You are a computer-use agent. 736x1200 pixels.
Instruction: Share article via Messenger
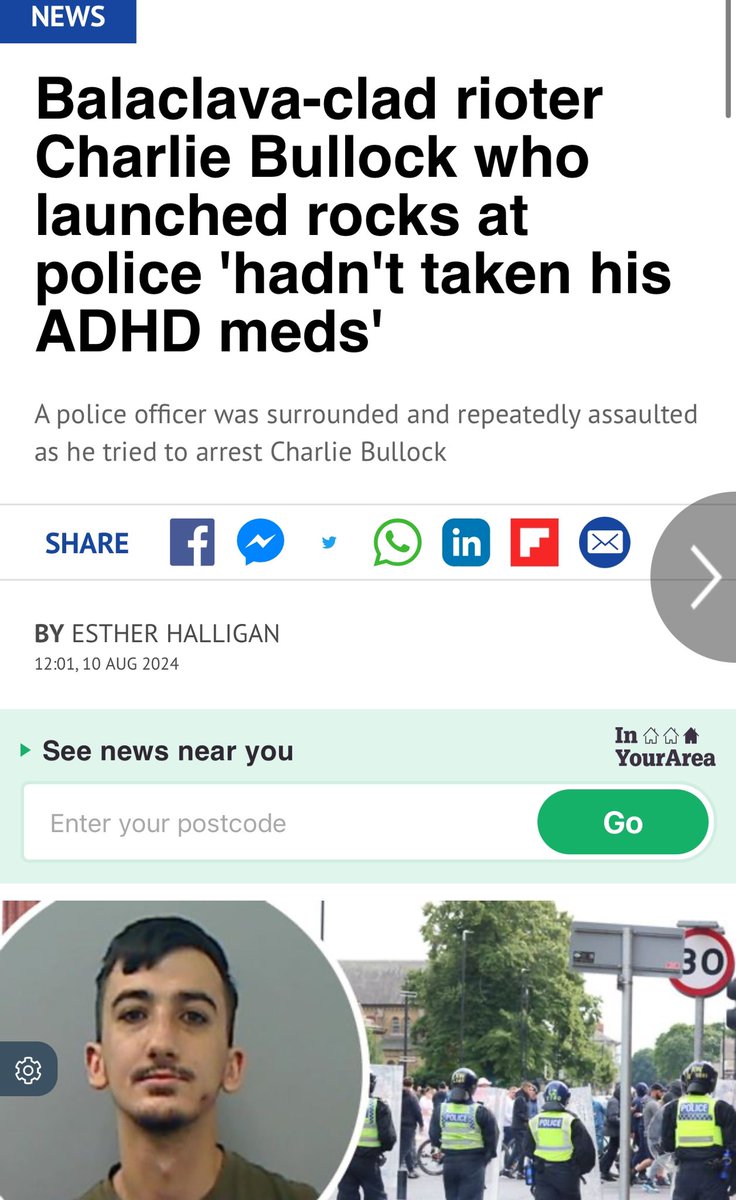coord(261,543)
